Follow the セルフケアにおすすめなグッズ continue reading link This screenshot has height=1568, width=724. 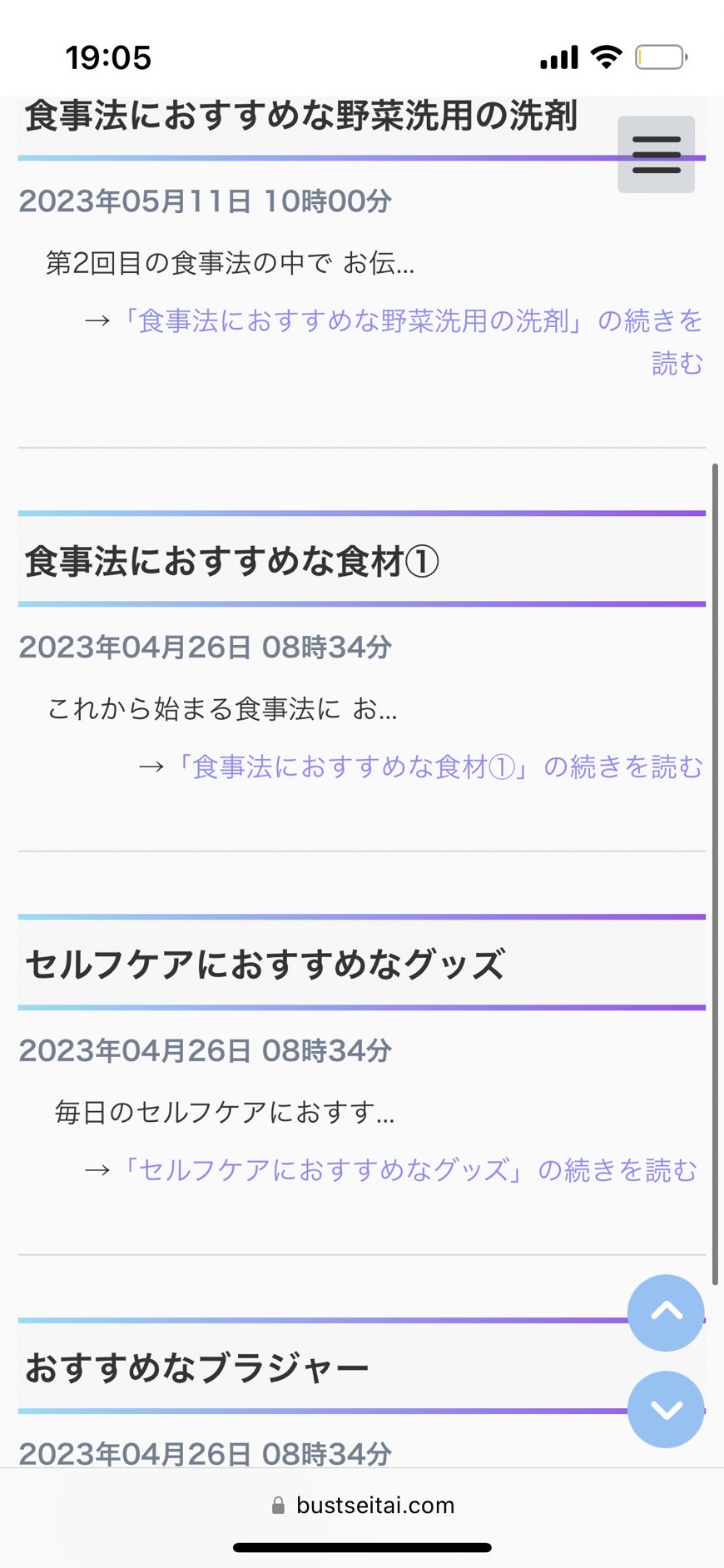pos(409,1170)
